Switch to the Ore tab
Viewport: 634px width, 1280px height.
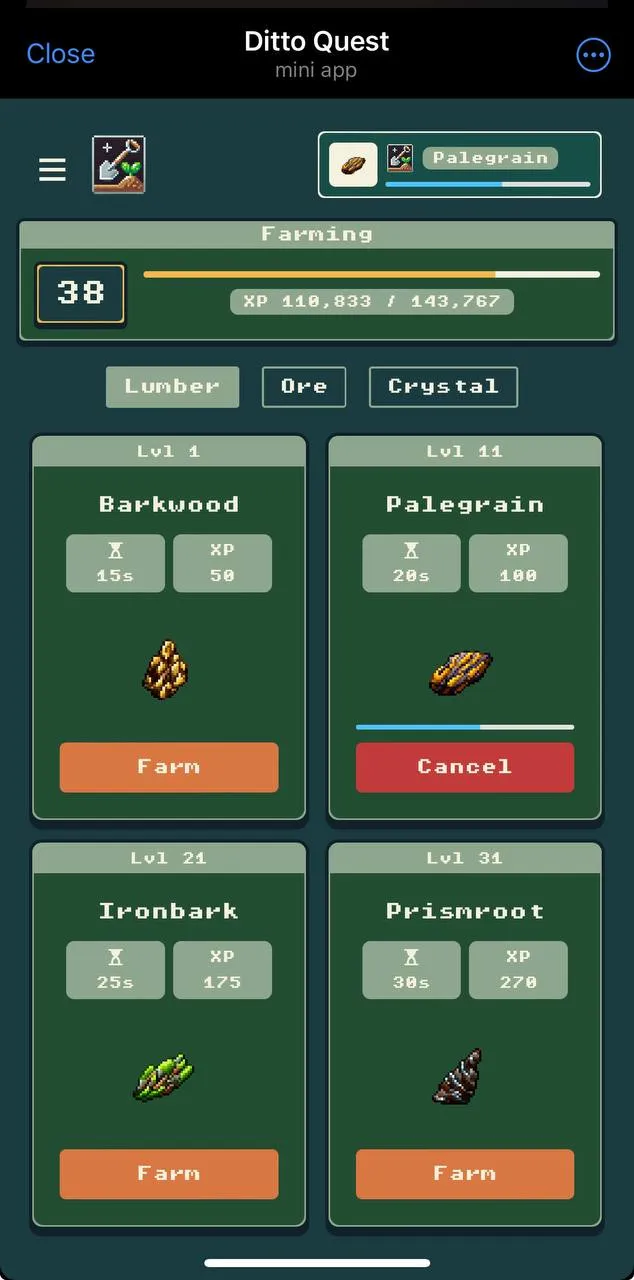pyautogui.click(x=304, y=387)
